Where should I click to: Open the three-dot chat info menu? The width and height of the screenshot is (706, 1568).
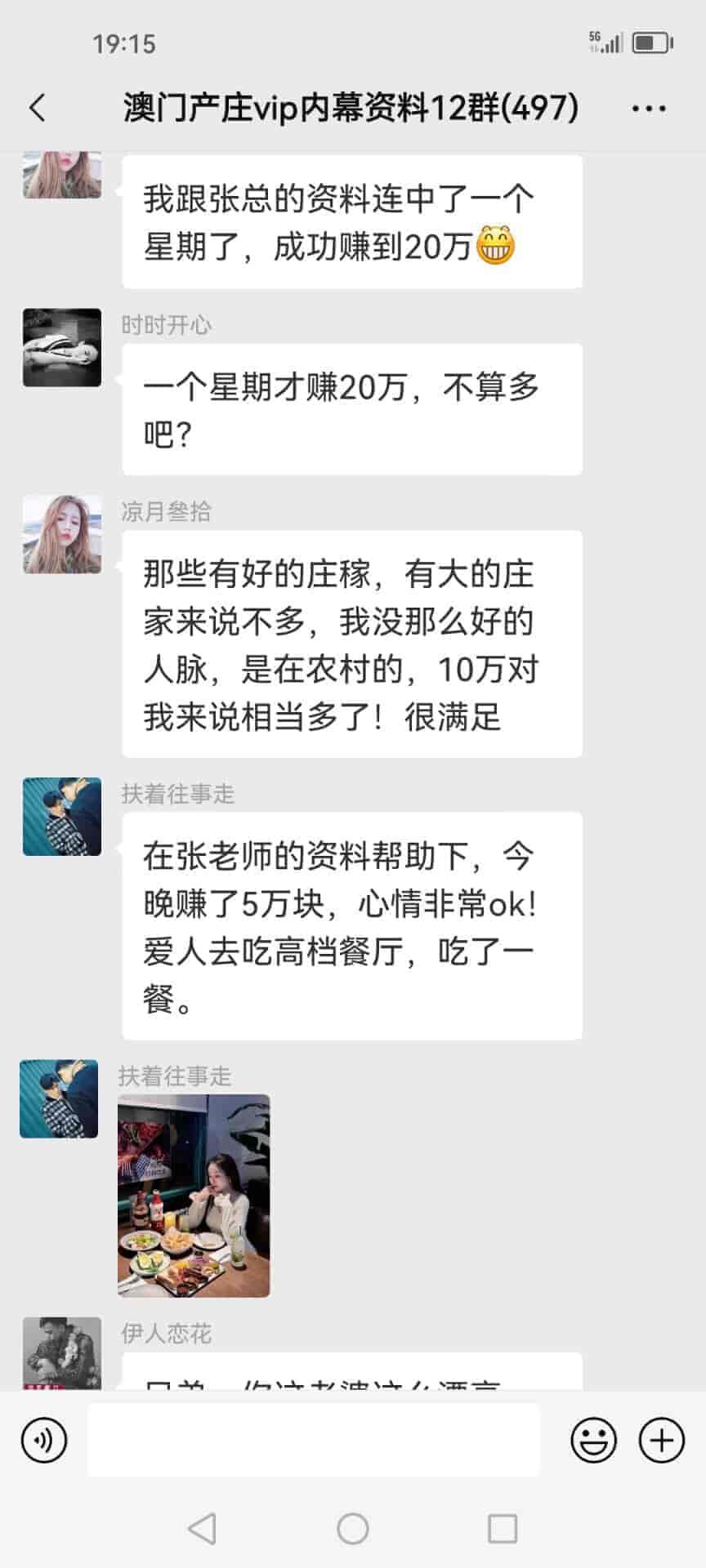pyautogui.click(x=649, y=109)
